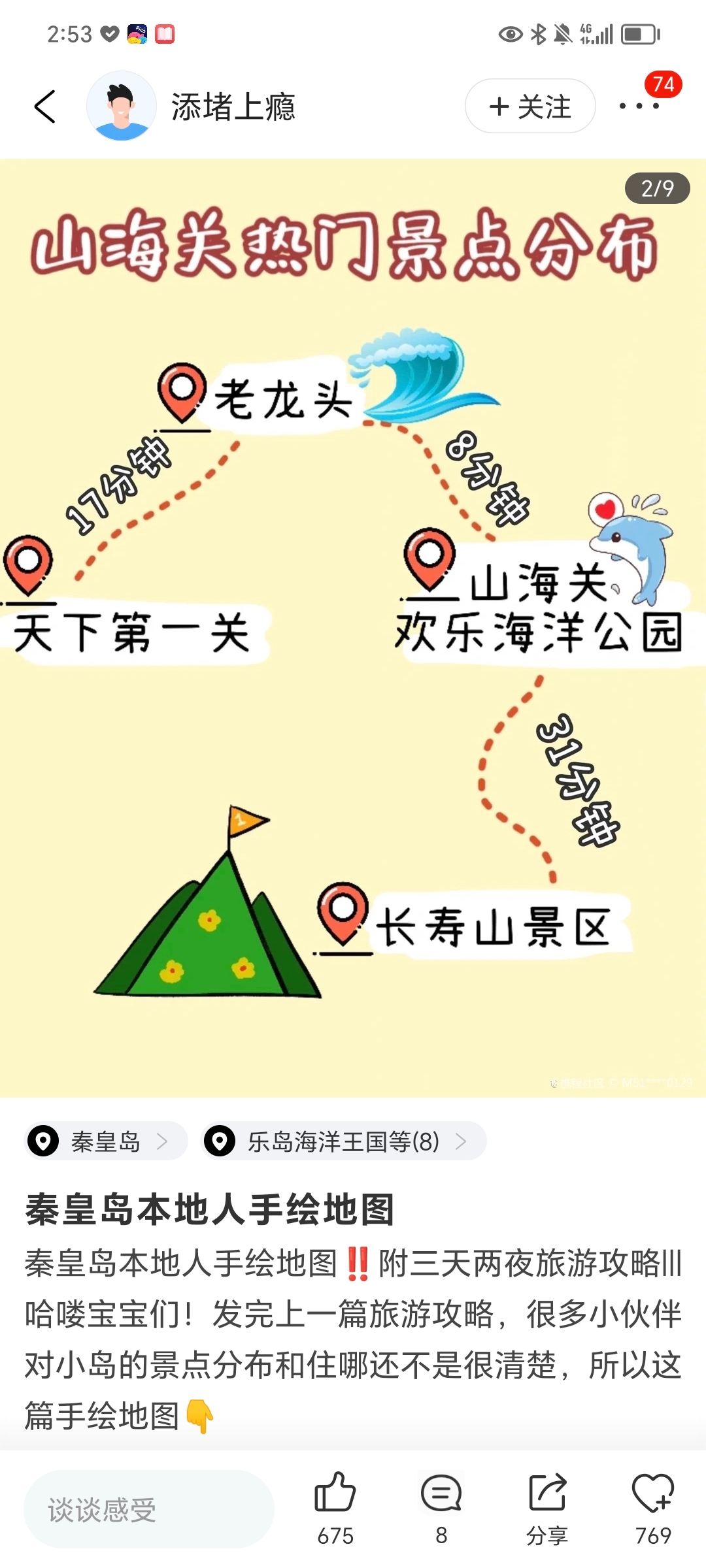Open 添堵上瘾's profile avatar

pyautogui.click(x=122, y=106)
